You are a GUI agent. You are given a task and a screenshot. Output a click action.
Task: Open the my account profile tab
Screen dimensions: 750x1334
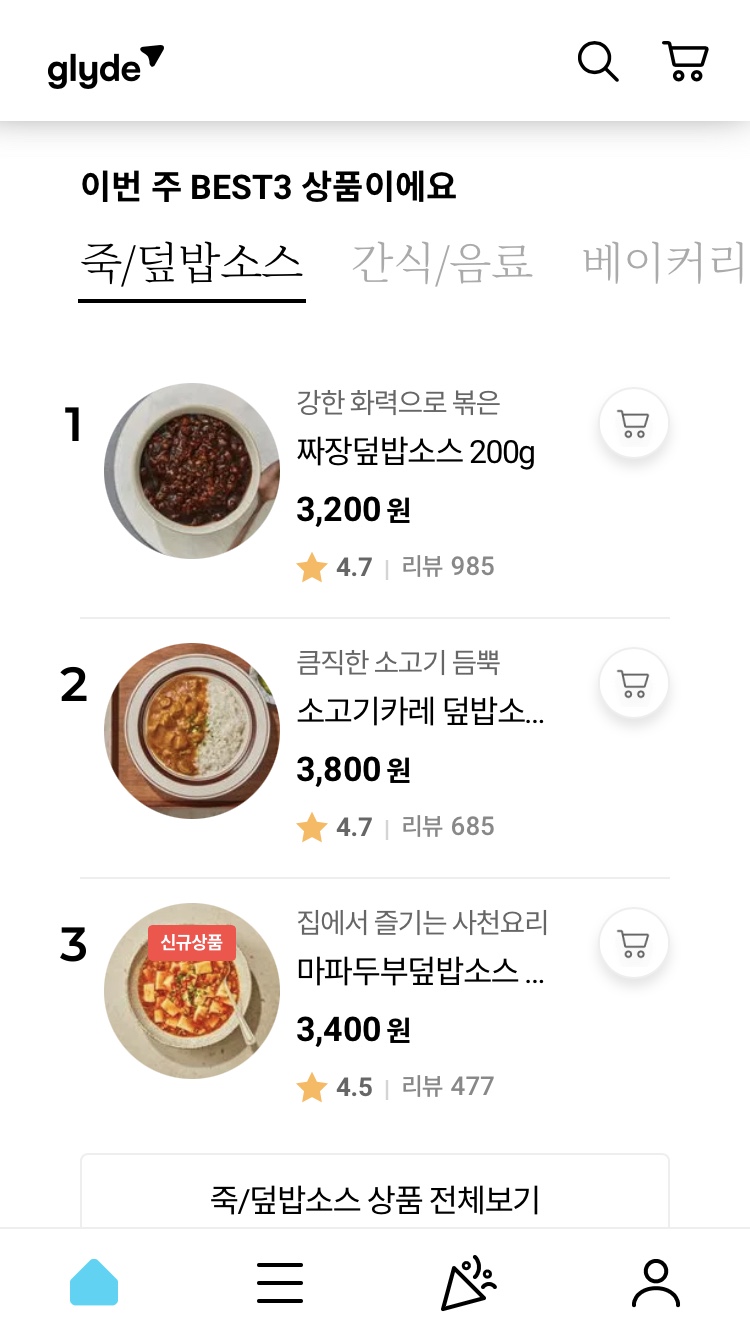[x=655, y=1283]
